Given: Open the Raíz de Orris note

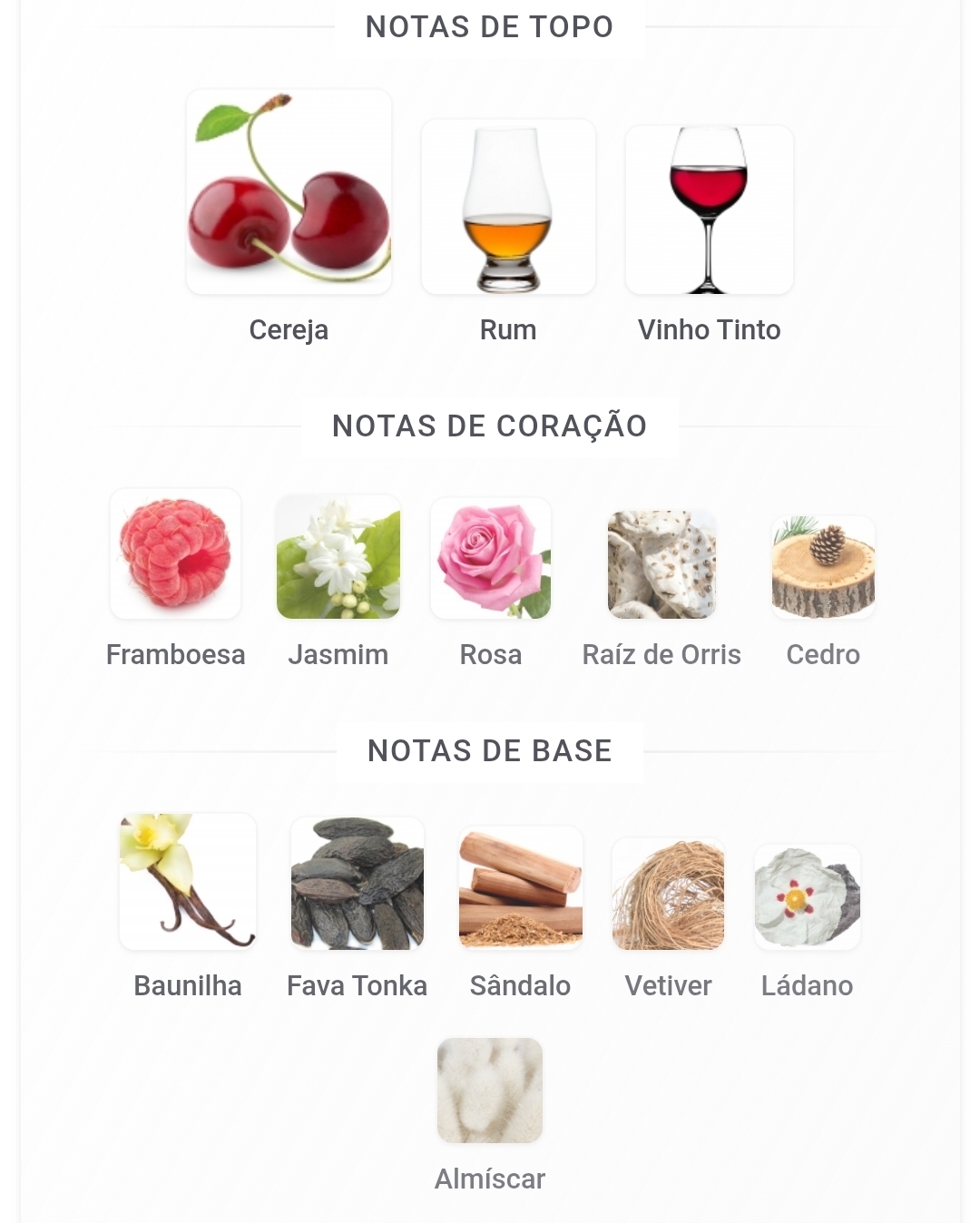Looking at the screenshot, I should tap(661, 564).
